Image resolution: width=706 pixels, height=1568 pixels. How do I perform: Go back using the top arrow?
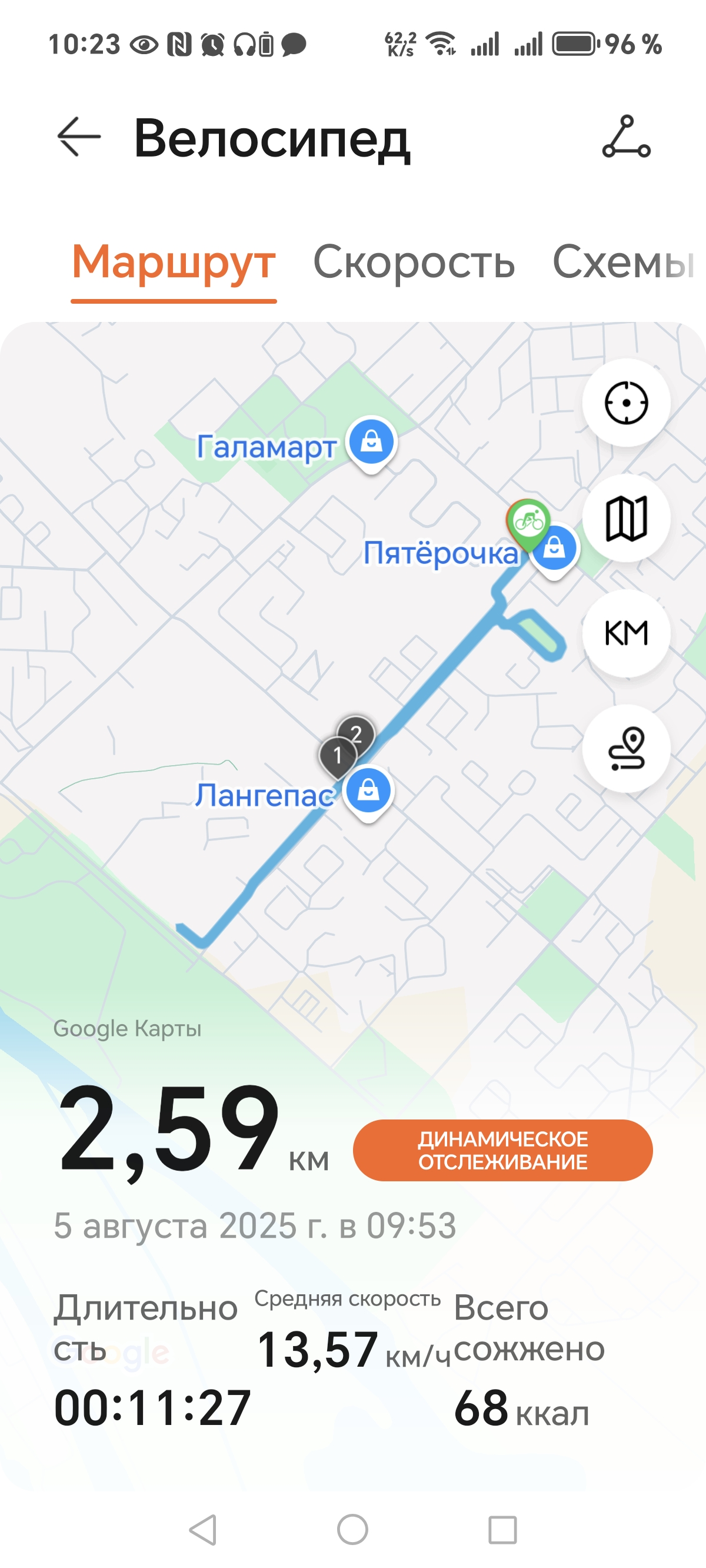79,137
